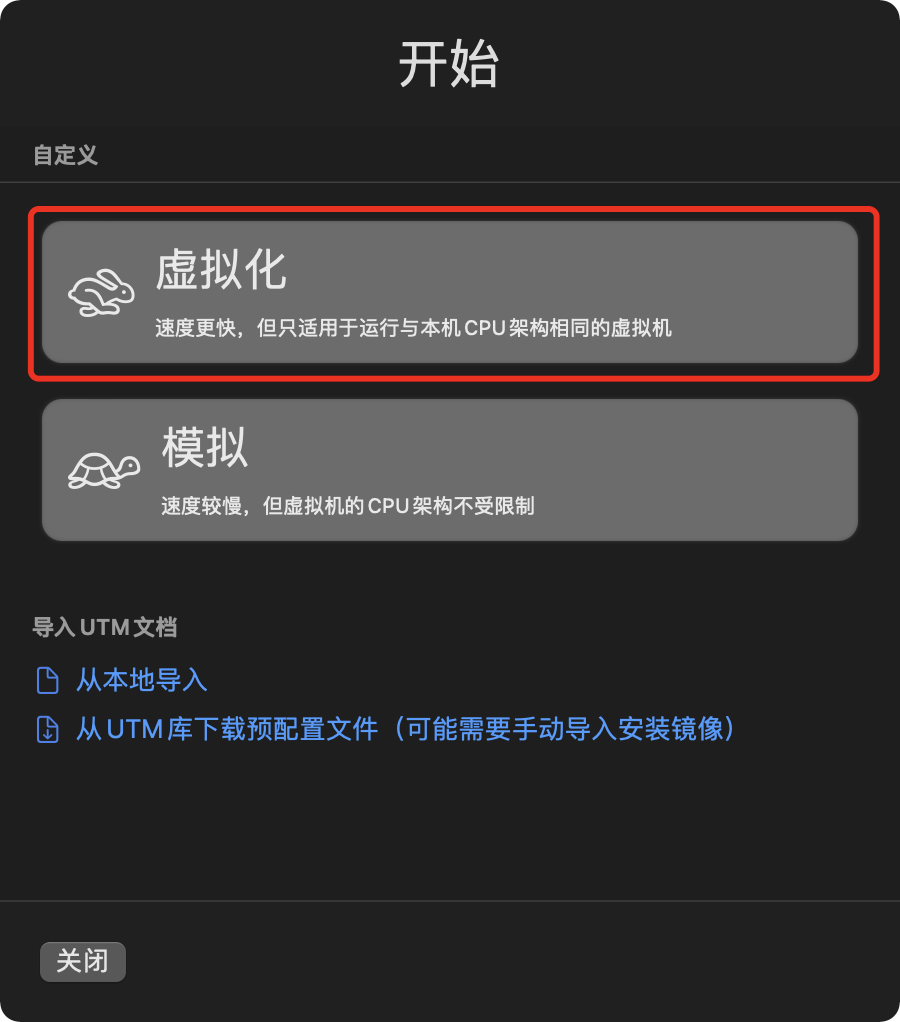Click the file import icon in the lower section
Viewport: 900px width, 1022px height.
click(x=47, y=679)
